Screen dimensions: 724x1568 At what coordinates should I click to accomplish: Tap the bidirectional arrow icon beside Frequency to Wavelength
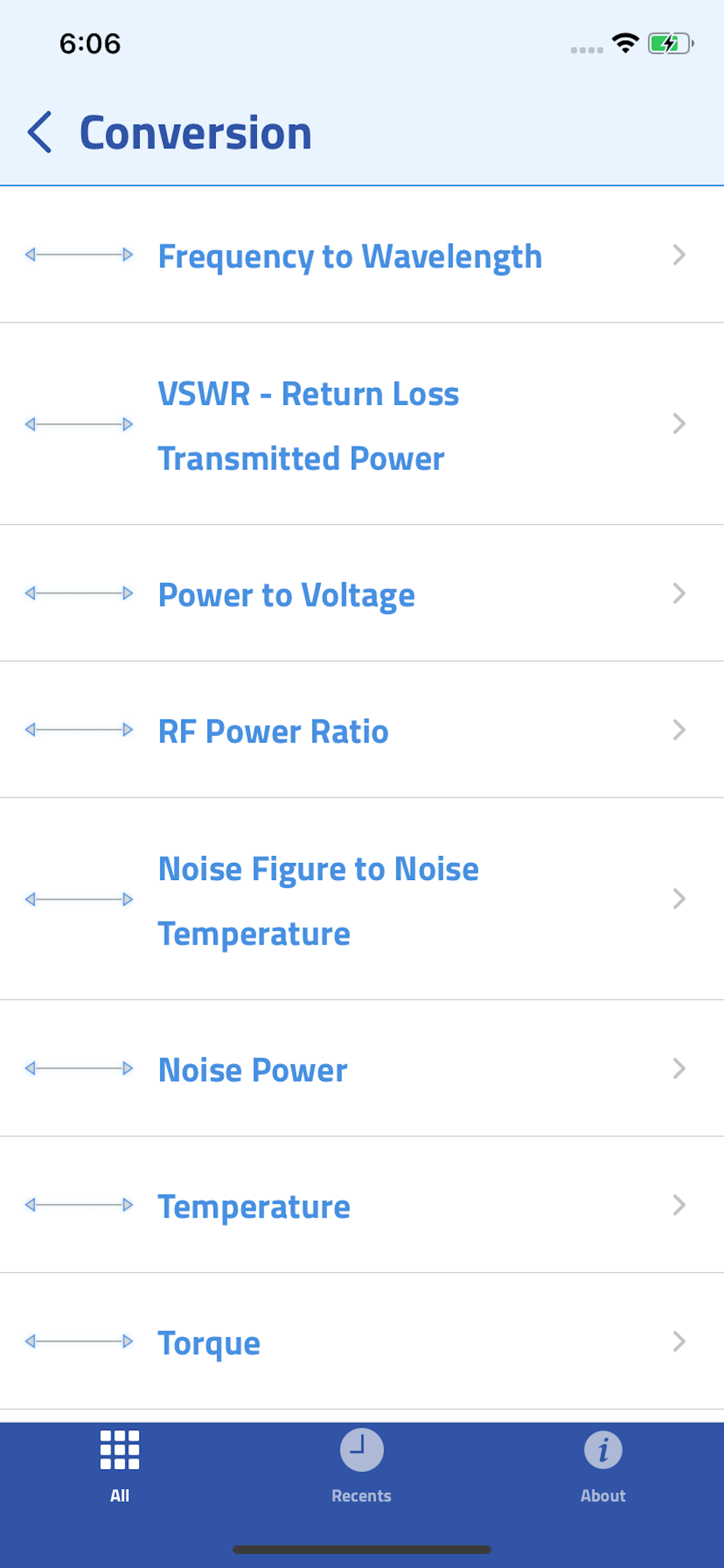click(80, 255)
